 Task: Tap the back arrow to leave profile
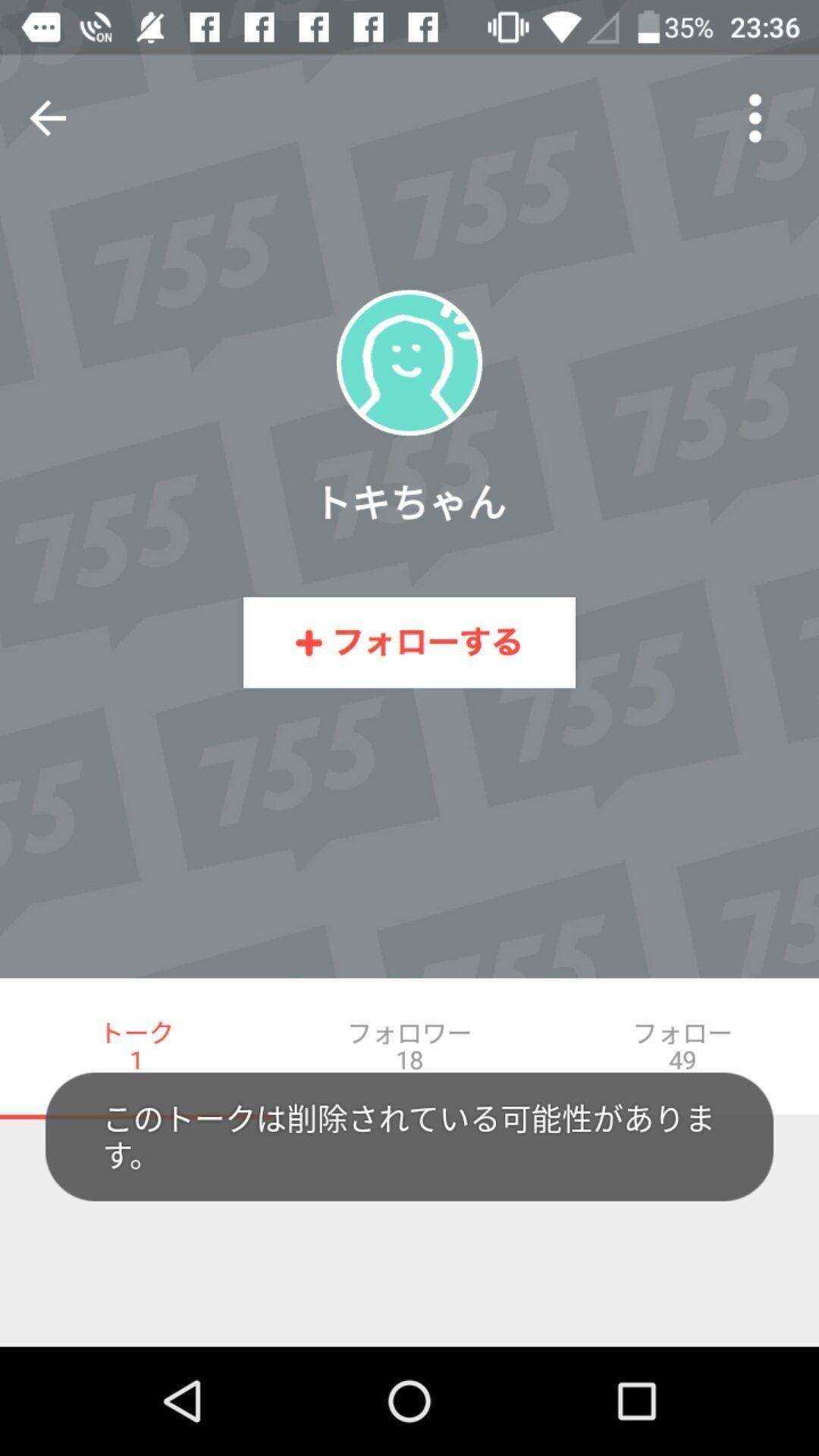(47, 117)
